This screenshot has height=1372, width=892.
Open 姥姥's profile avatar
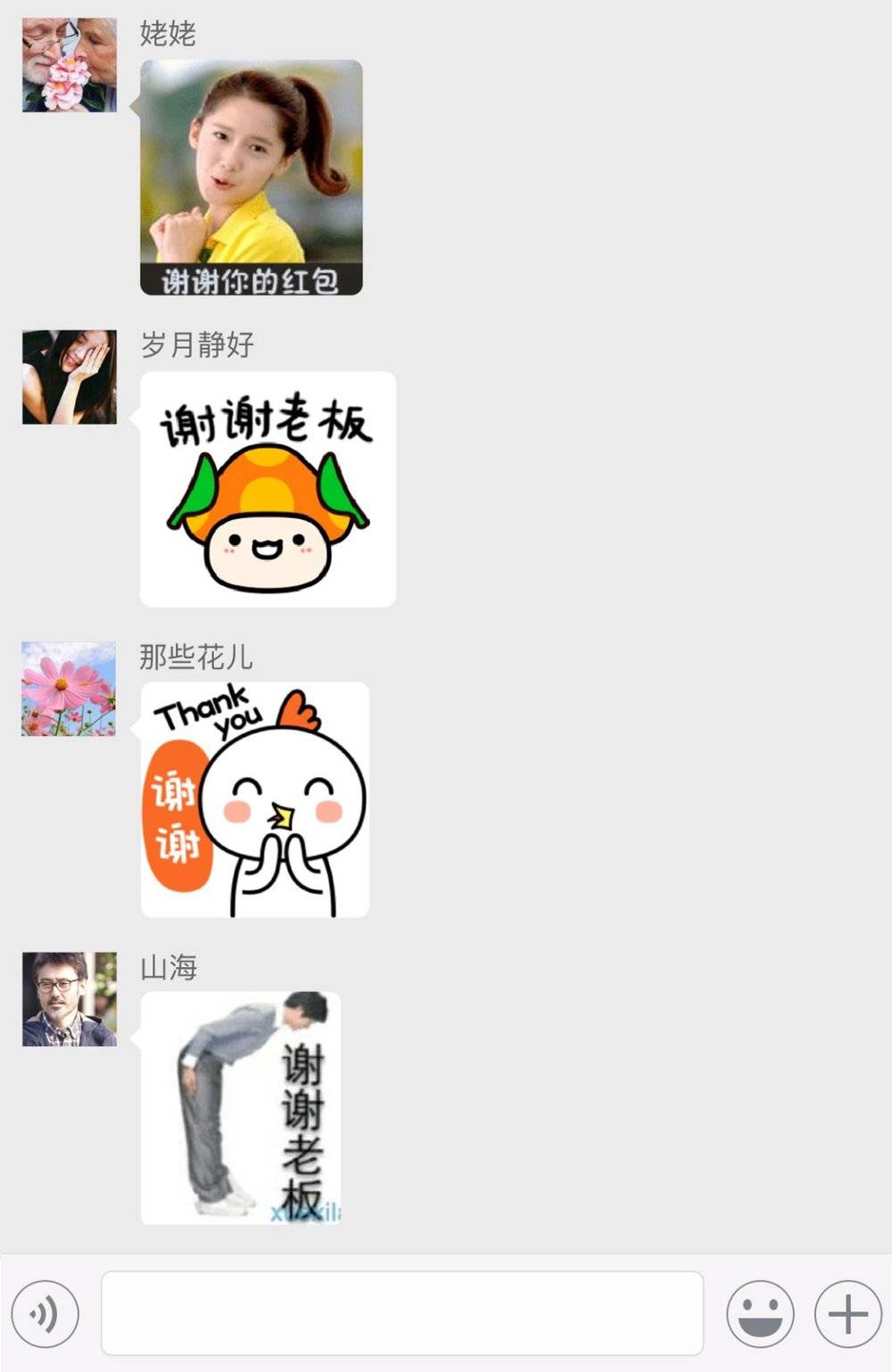[x=70, y=64]
